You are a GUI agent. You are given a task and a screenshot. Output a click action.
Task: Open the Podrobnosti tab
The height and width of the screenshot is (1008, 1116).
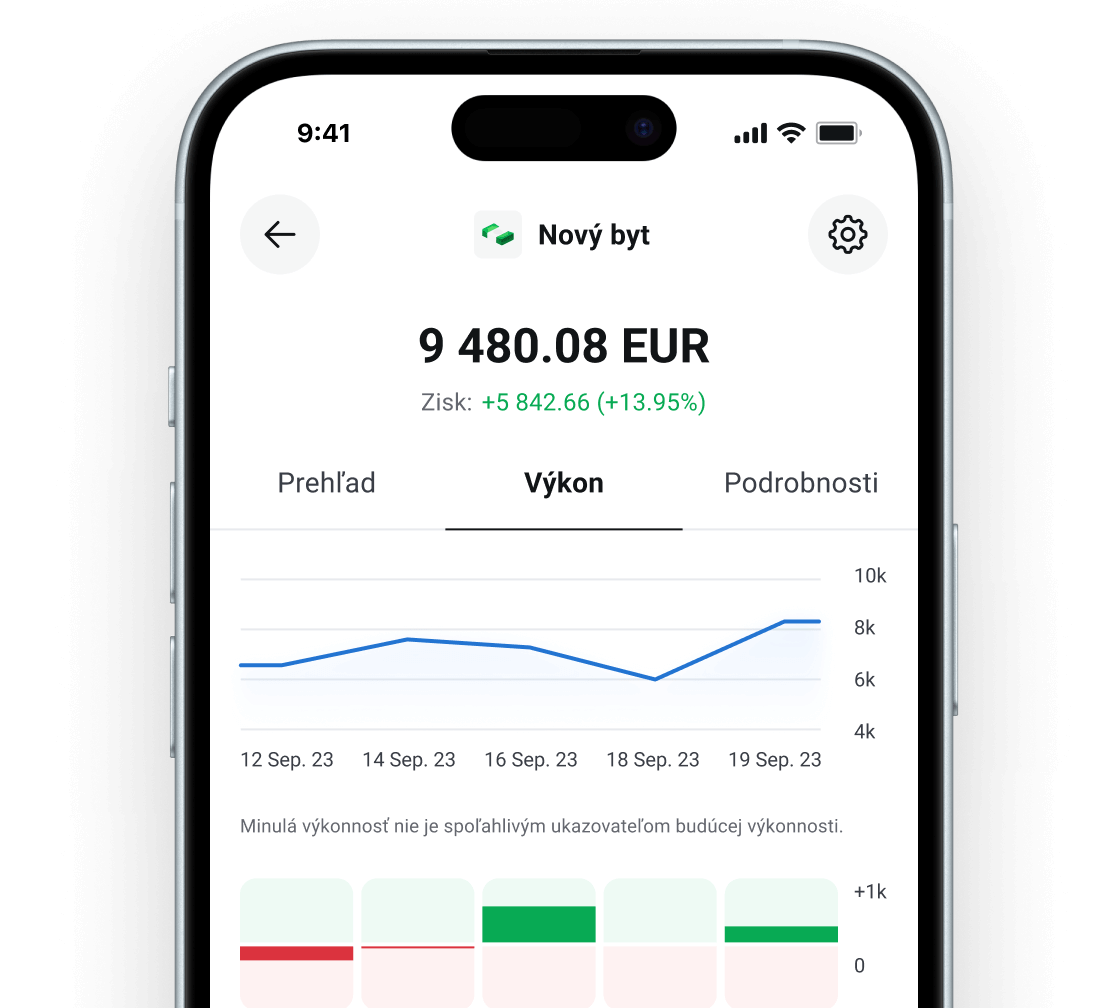pos(801,484)
